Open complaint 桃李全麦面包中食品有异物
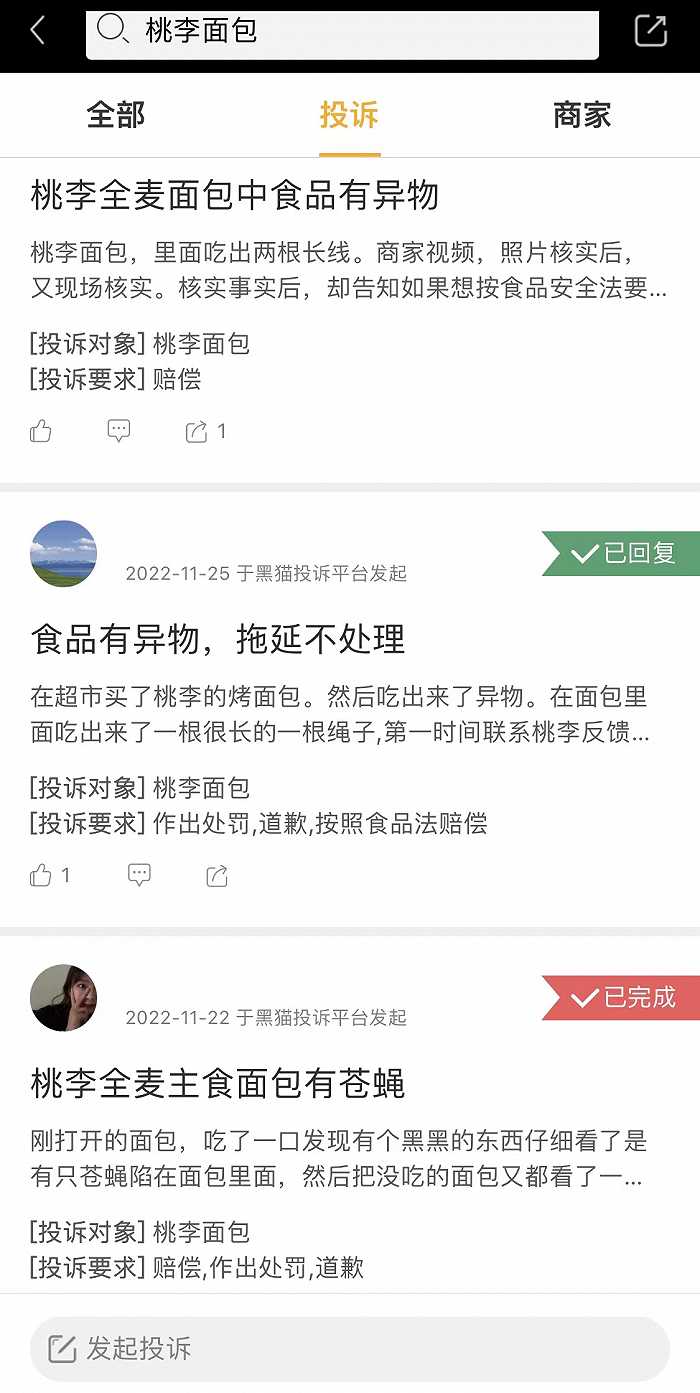 coord(235,195)
